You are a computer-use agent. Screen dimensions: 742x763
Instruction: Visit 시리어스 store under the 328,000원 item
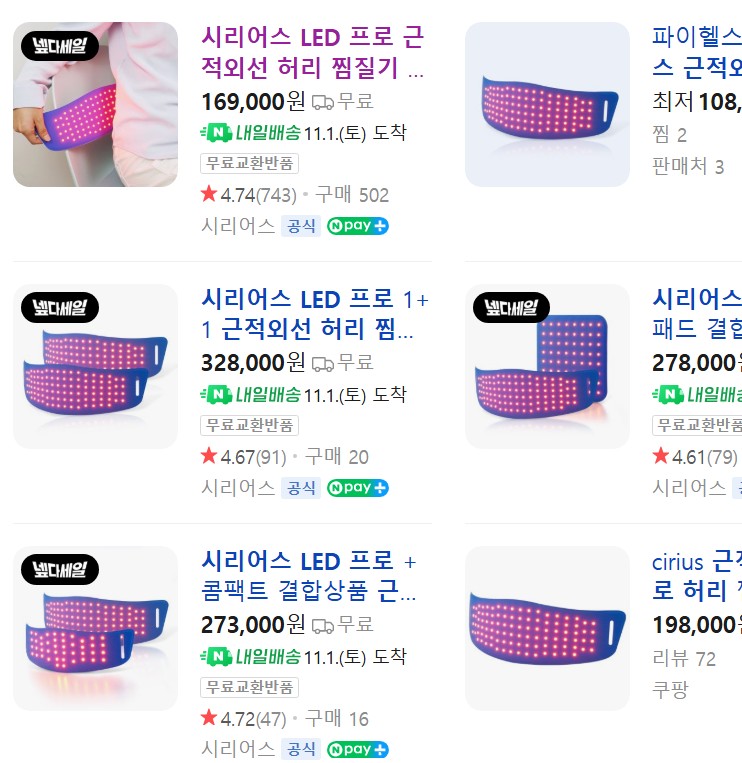pyautogui.click(x=238, y=488)
